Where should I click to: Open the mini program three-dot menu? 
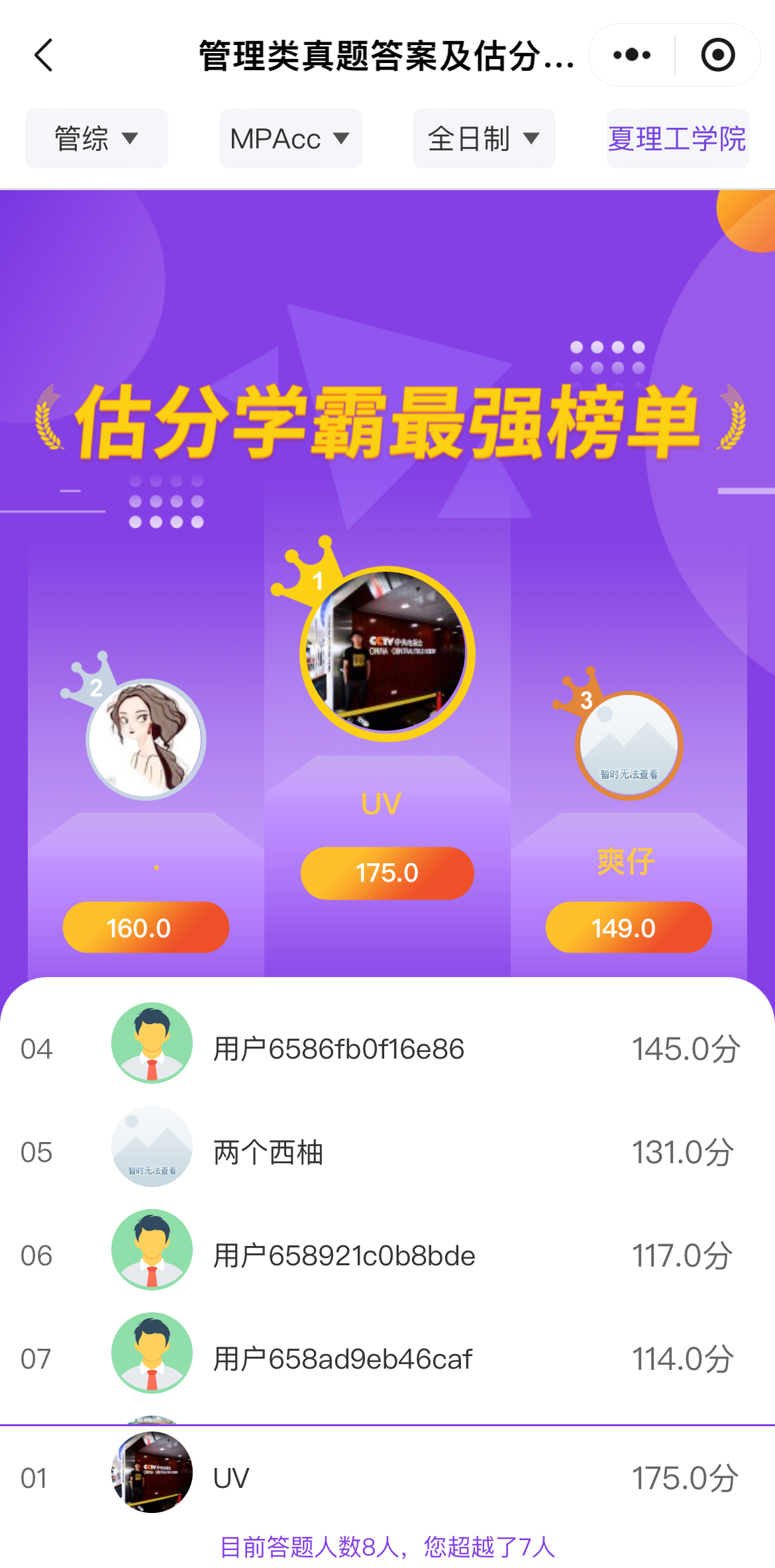[631, 55]
